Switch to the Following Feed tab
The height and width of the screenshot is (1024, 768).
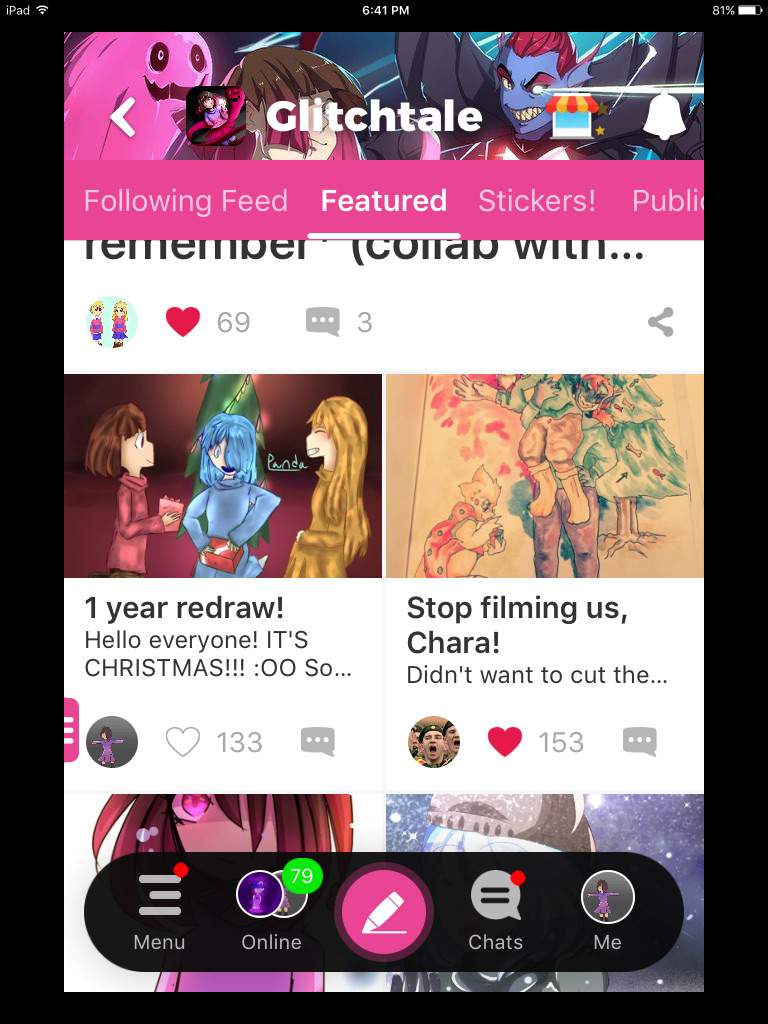tap(185, 201)
